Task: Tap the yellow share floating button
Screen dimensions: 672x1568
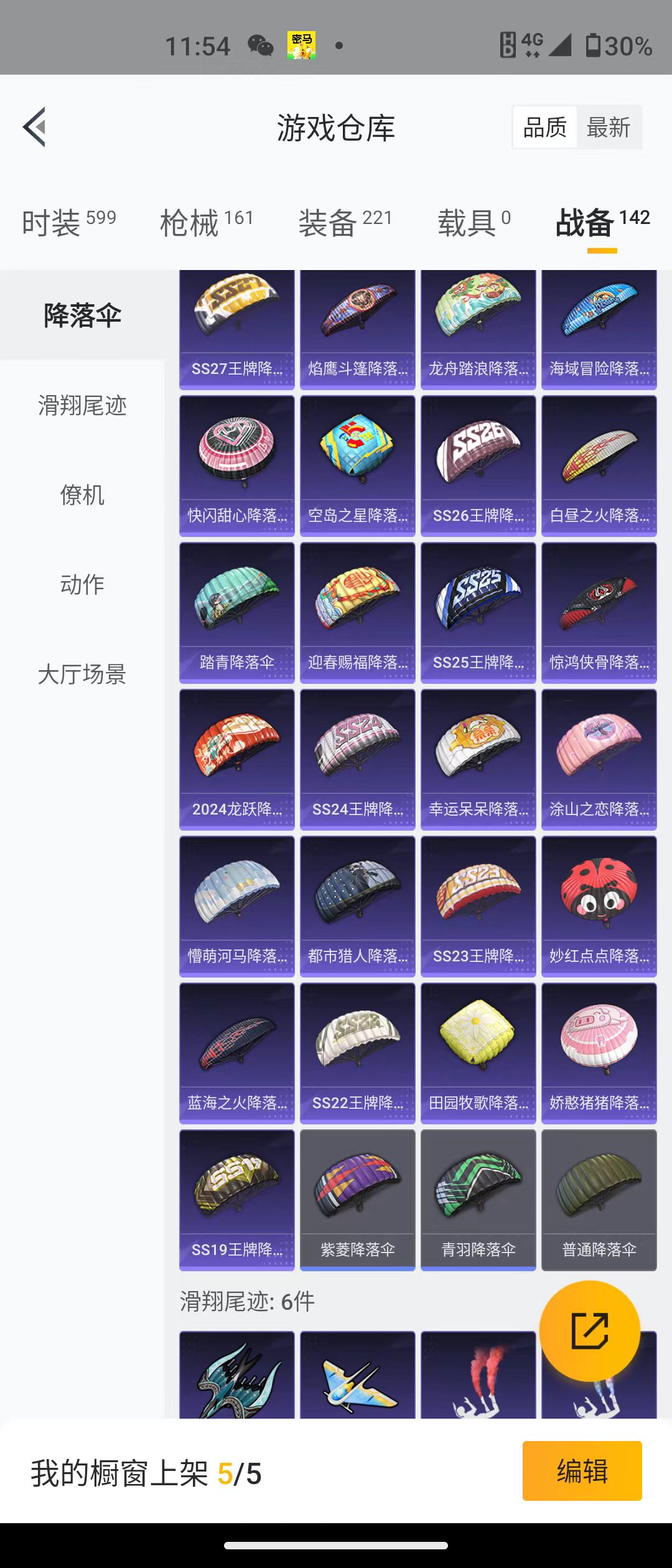Action: [589, 1330]
